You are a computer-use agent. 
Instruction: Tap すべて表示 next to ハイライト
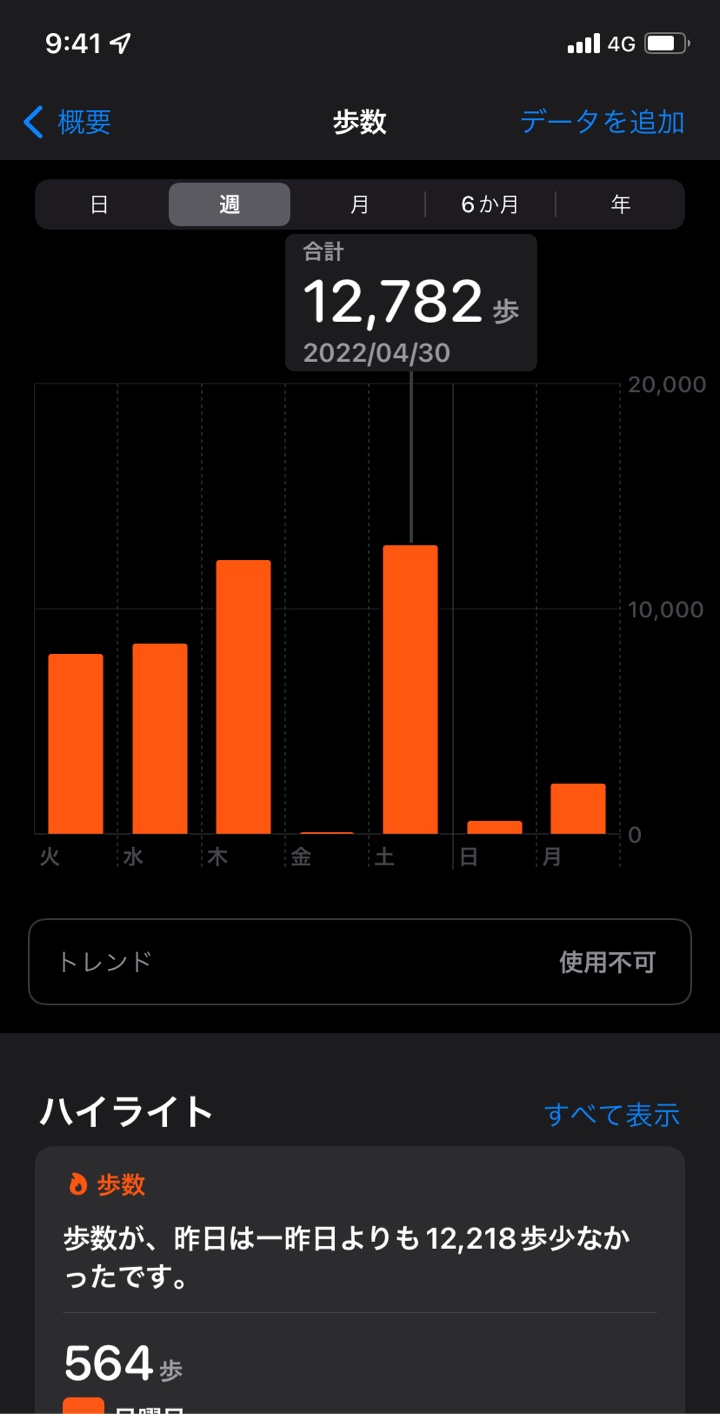[x=611, y=1114]
